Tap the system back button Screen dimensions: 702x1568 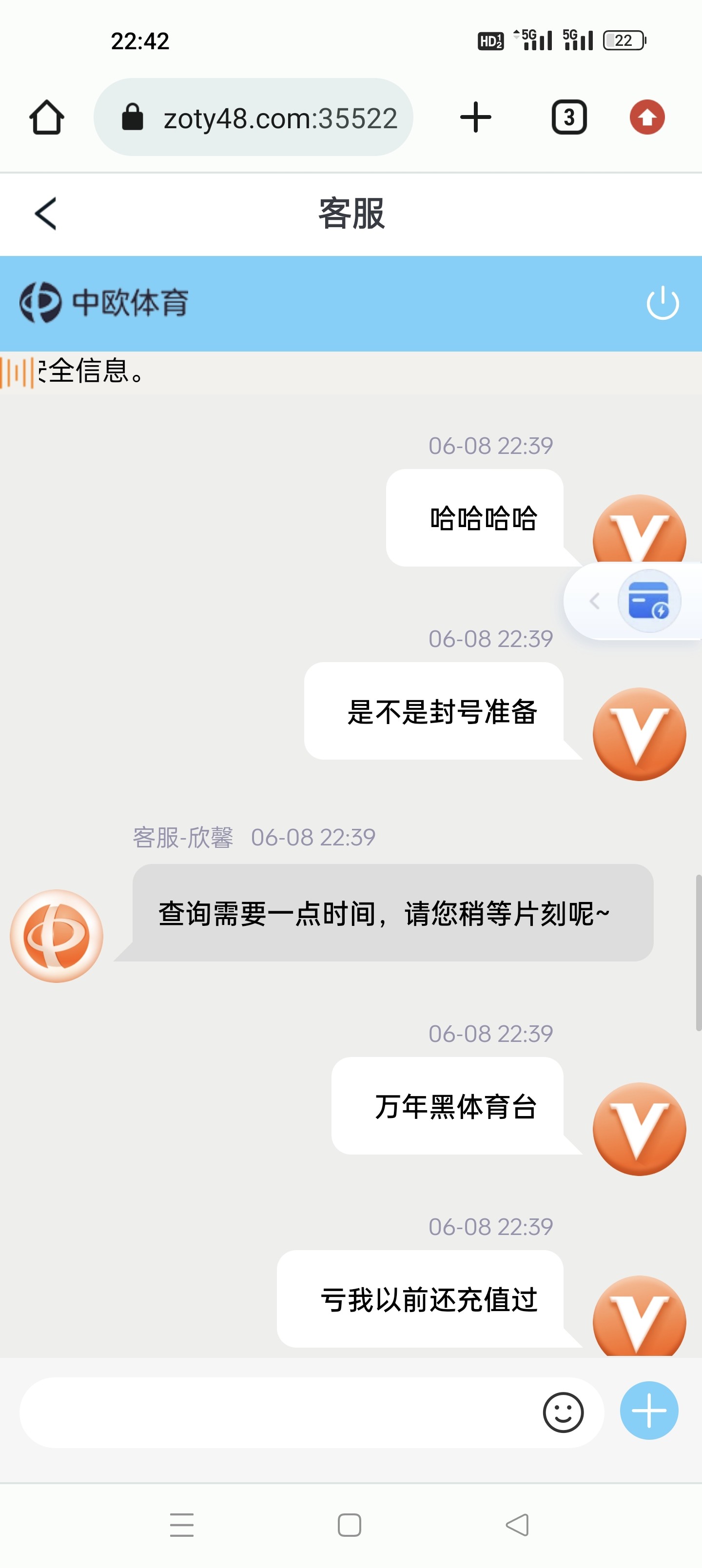click(518, 1525)
